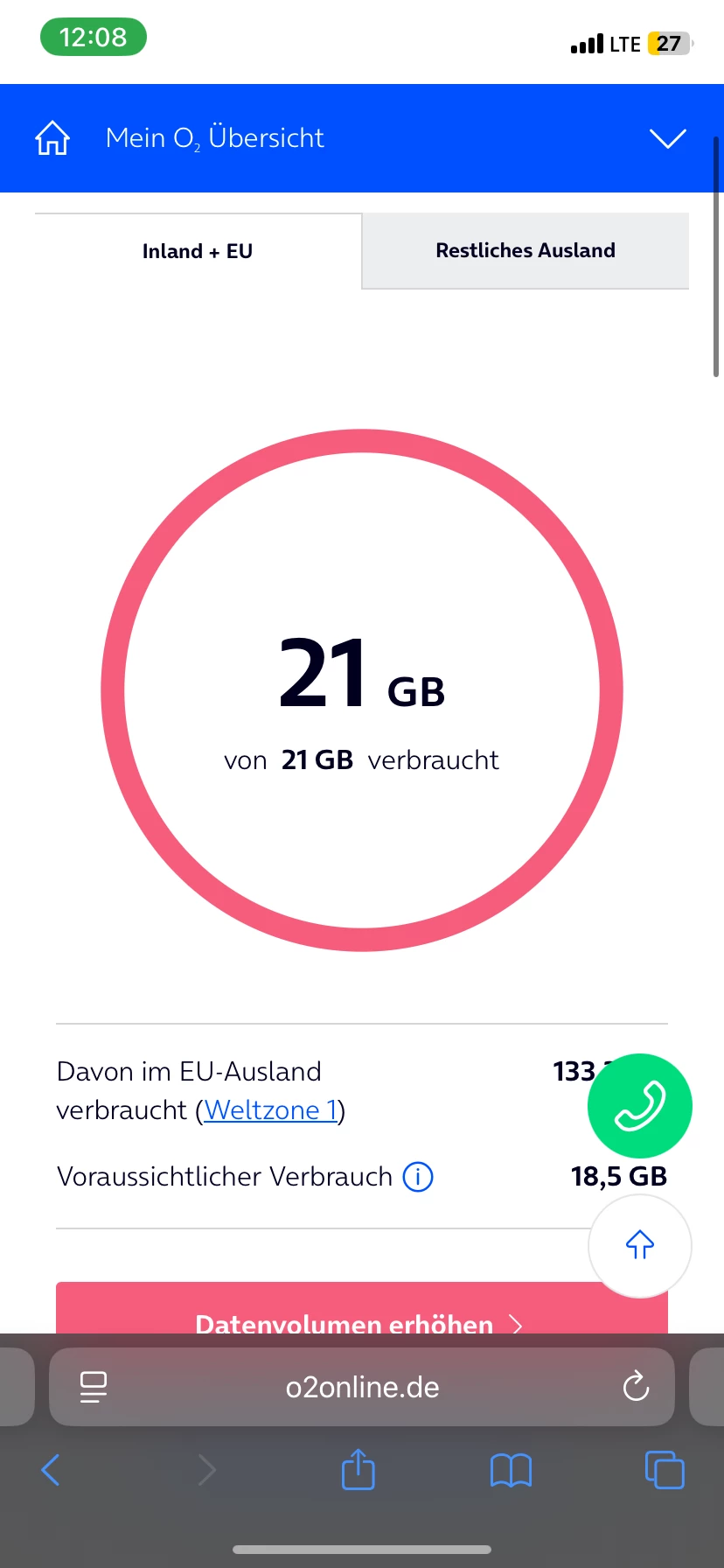Show open Safari tabs
The width and height of the screenshot is (724, 1568).
pyautogui.click(x=665, y=1470)
